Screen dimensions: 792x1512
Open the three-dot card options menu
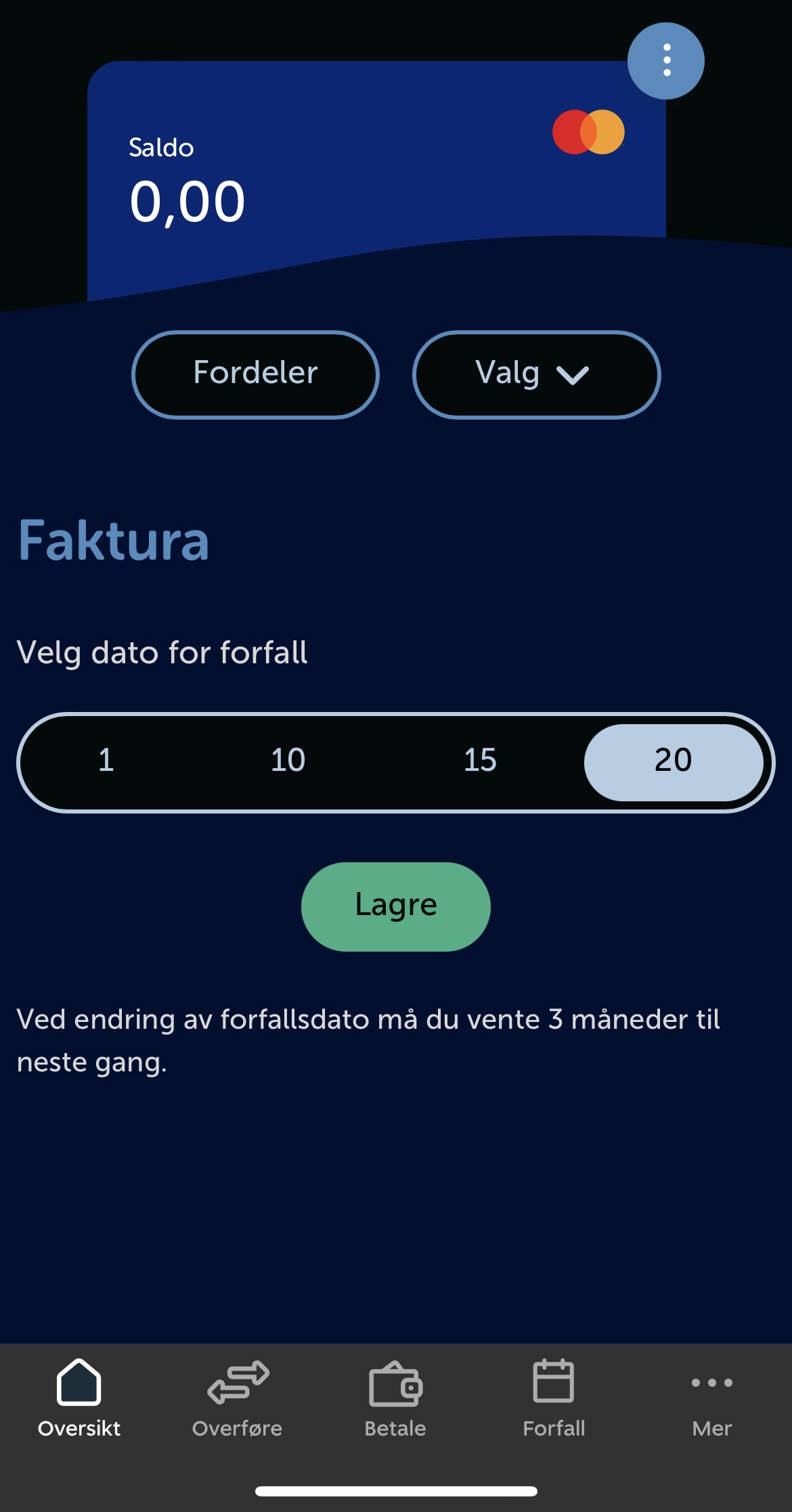(666, 61)
